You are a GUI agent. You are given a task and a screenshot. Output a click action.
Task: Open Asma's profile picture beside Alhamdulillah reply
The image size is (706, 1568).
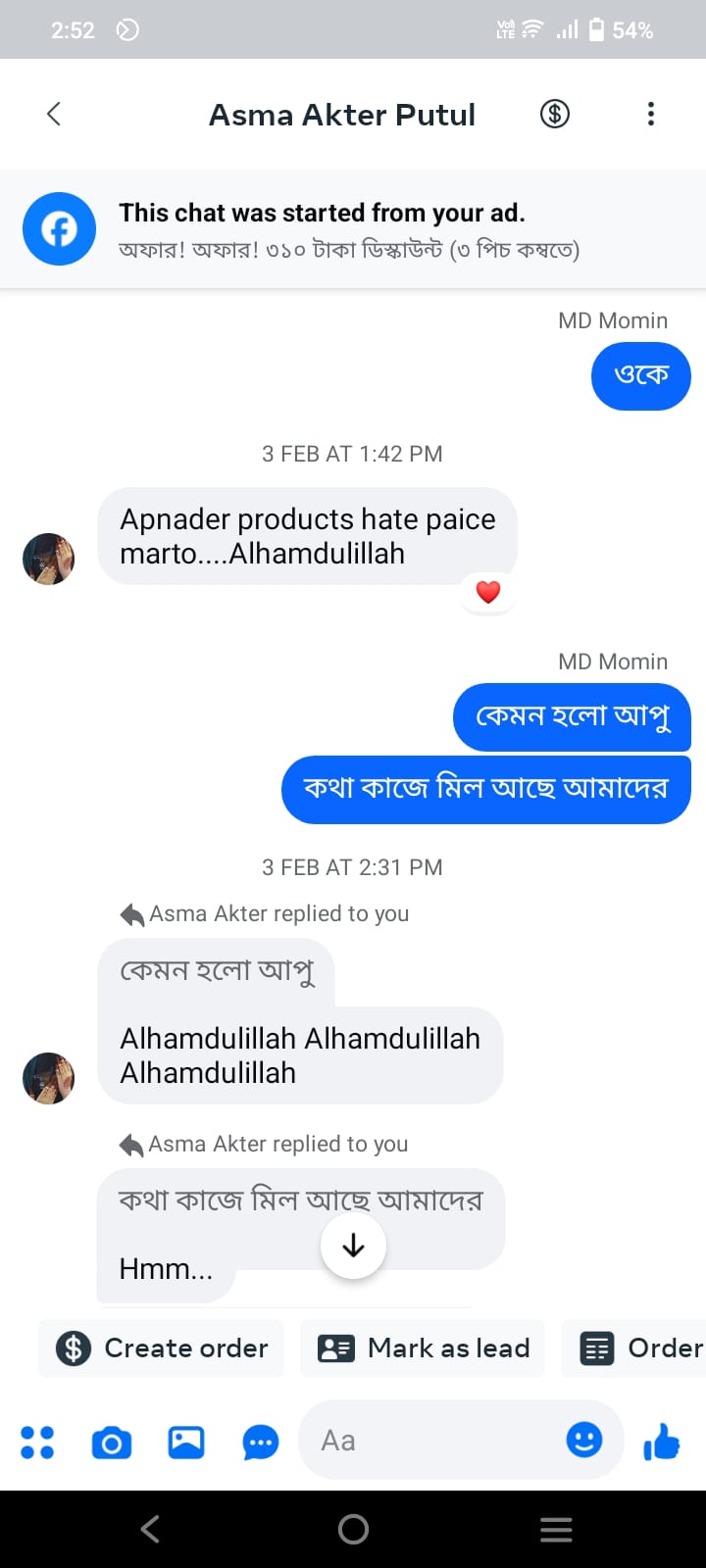pos(48,1078)
